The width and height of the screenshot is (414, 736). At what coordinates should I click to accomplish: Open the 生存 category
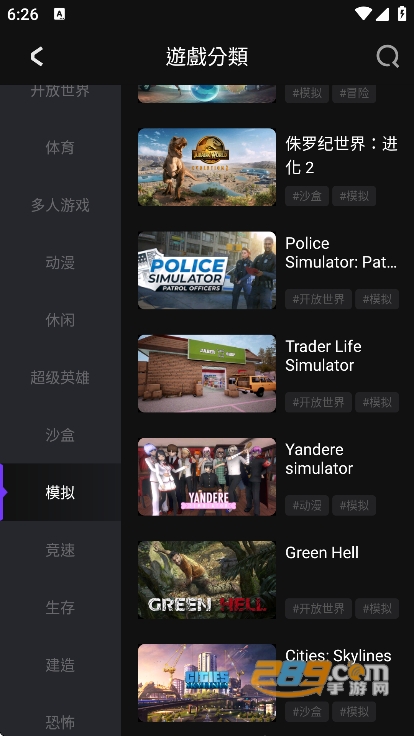pos(60,607)
